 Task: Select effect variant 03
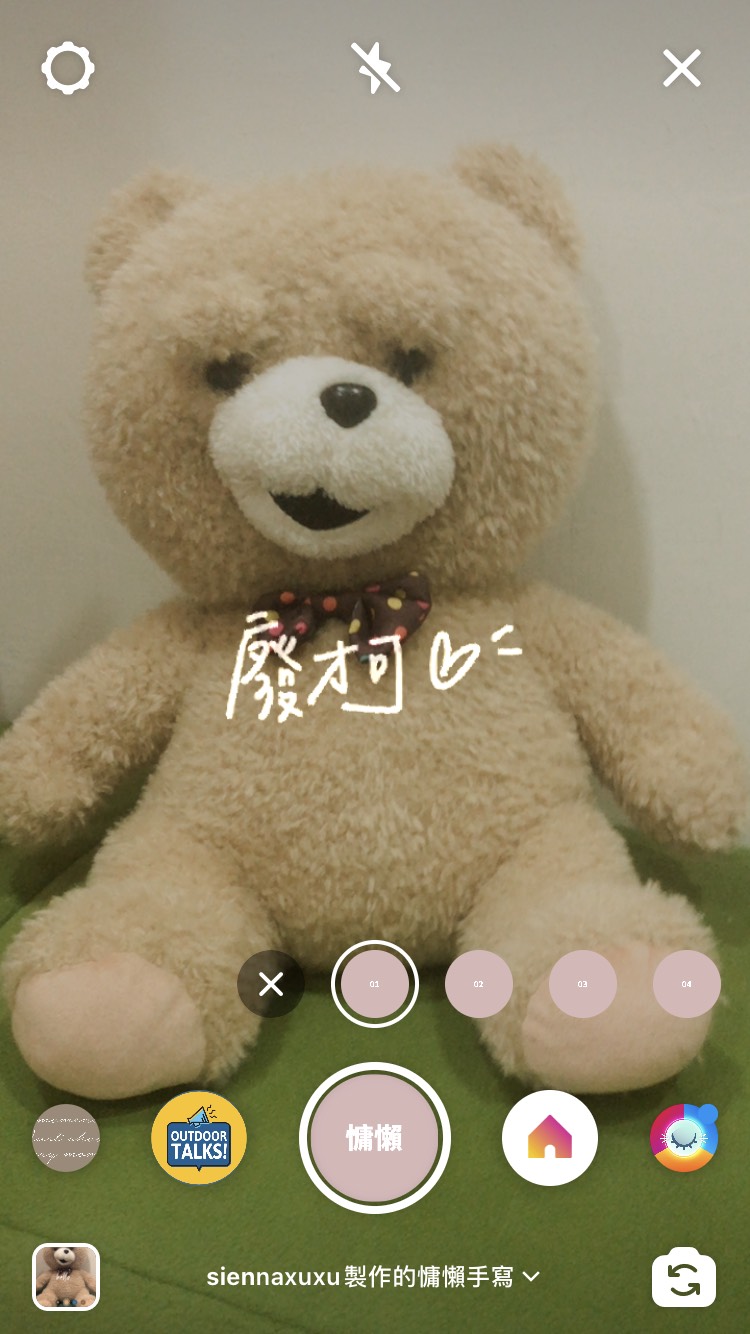click(x=583, y=984)
